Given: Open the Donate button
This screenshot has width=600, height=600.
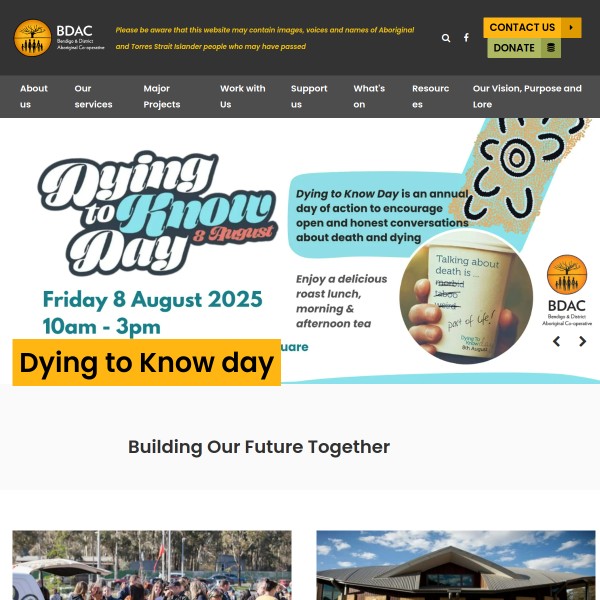Looking at the screenshot, I should pos(523,48).
